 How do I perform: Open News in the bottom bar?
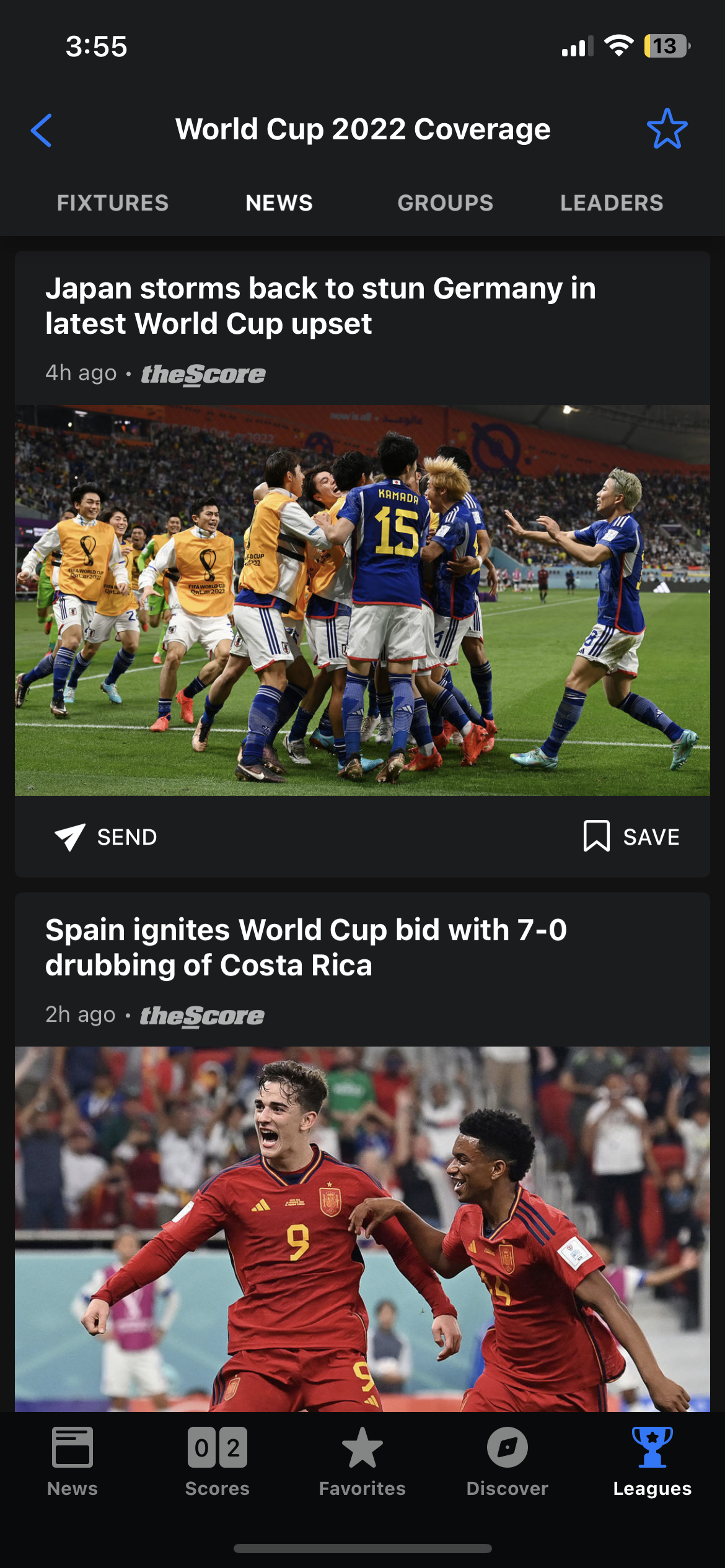click(72, 1461)
